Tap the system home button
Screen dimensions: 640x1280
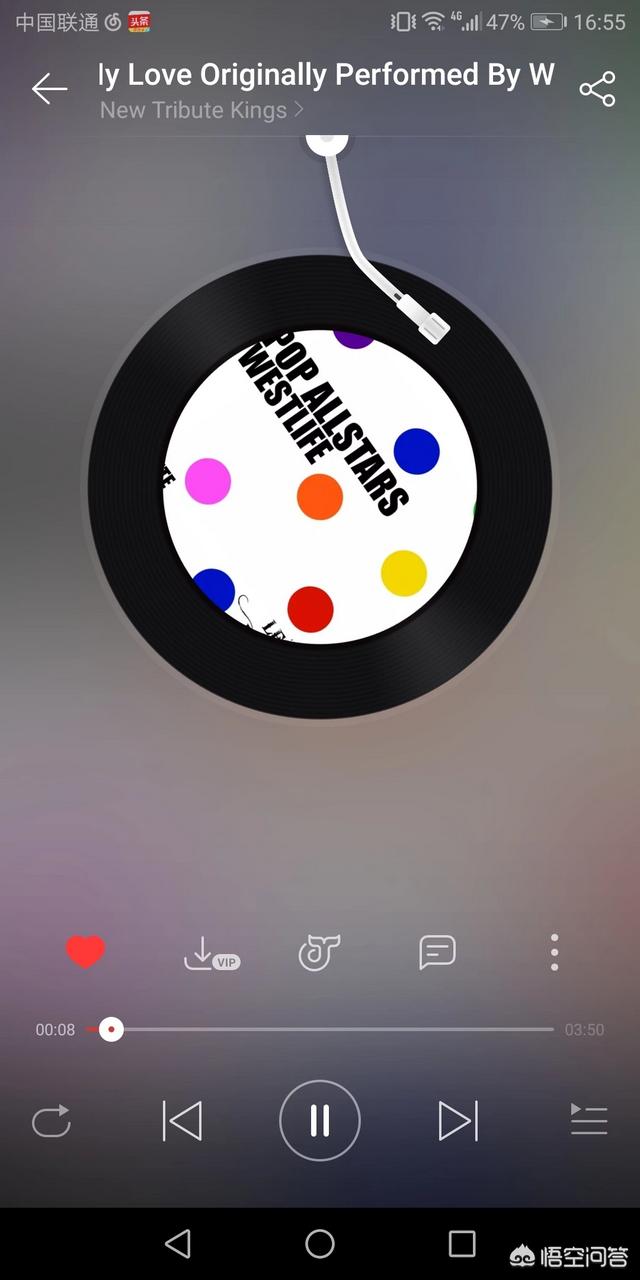pos(320,1243)
